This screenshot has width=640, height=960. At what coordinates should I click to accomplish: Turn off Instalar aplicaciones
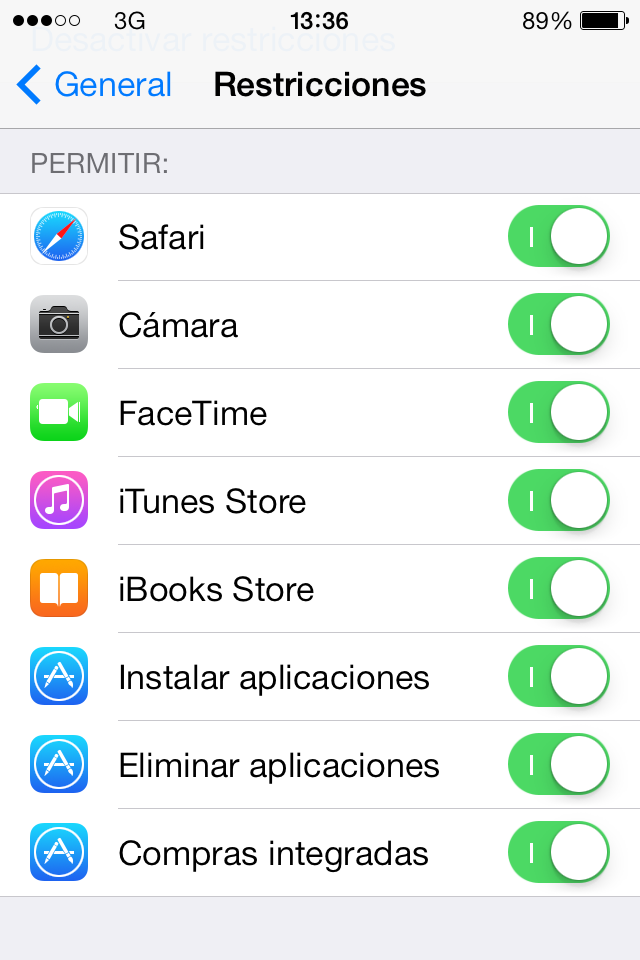pos(559,677)
